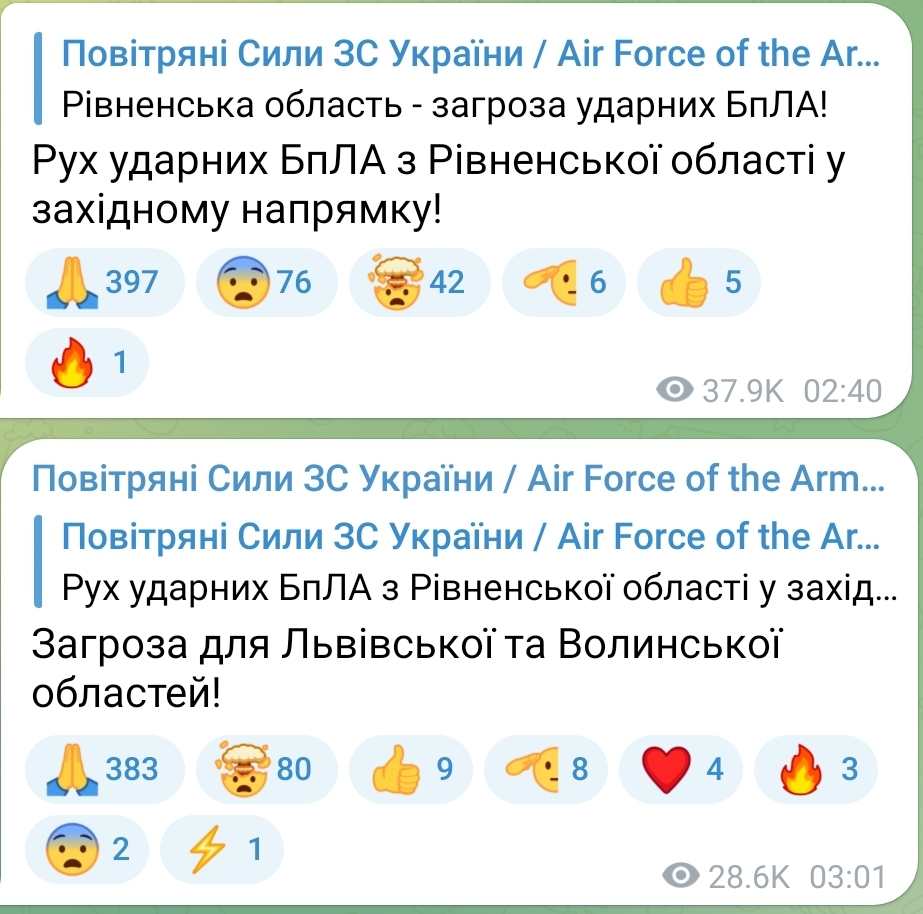React with exploding head showing 80
923x914 pixels.
(x=265, y=769)
